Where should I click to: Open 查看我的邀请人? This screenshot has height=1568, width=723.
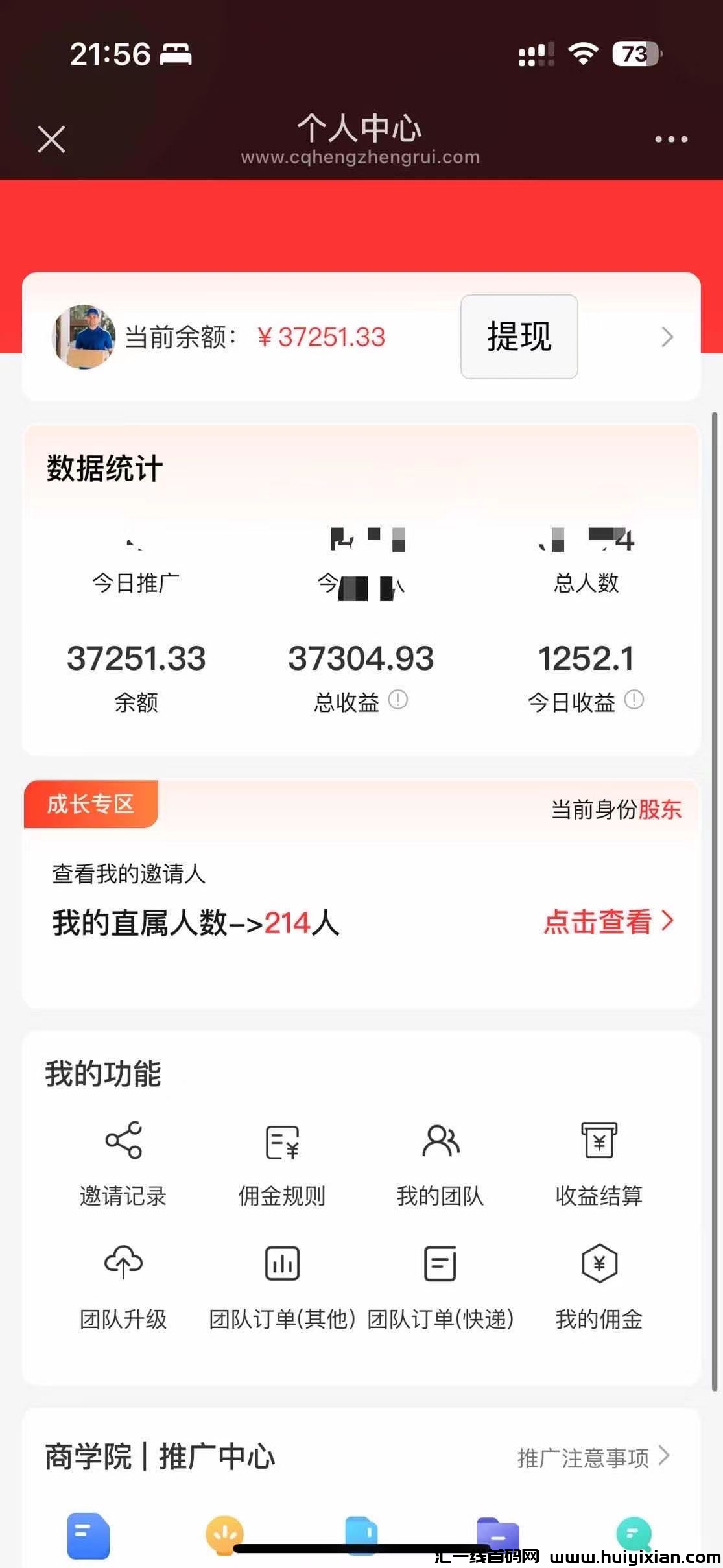pos(128,873)
